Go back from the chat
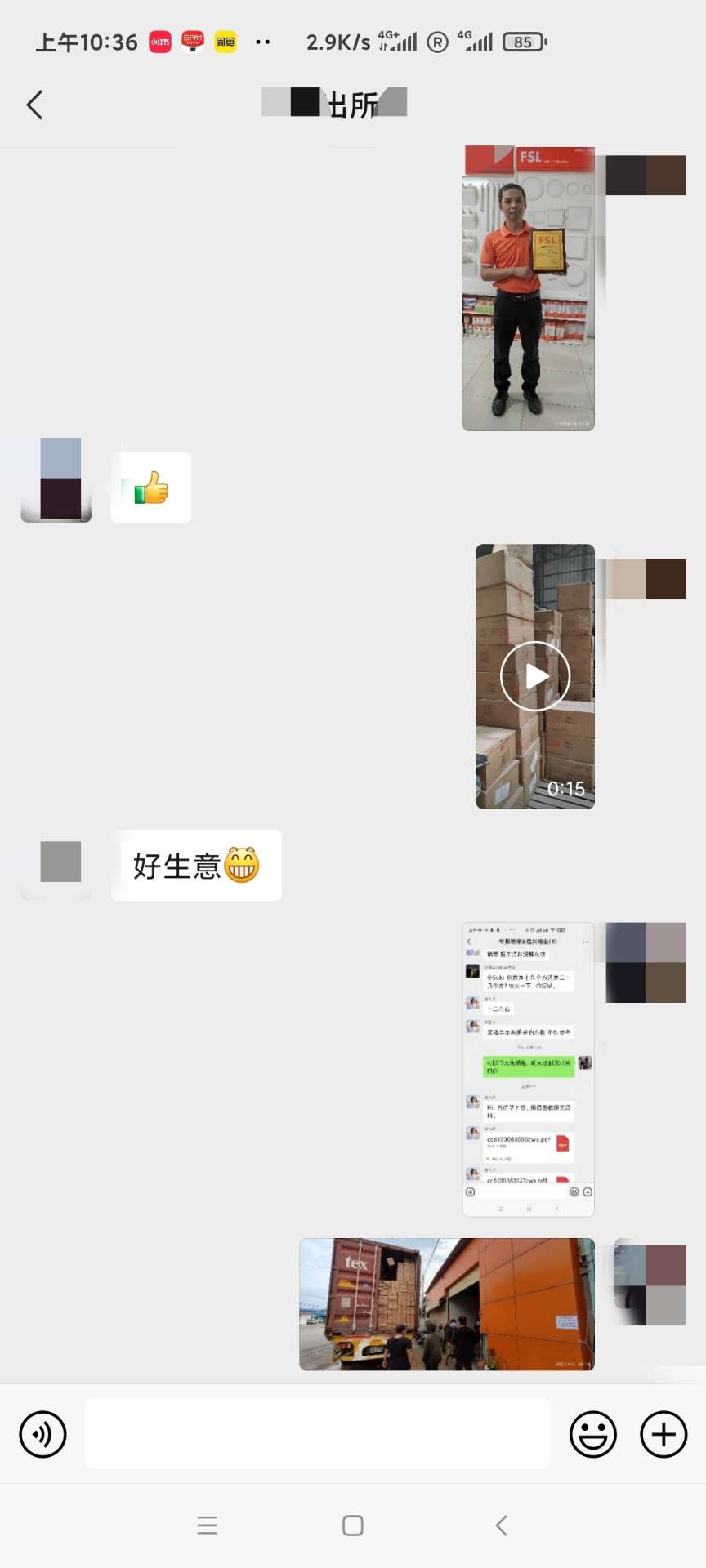This screenshot has width=706, height=1568. [x=34, y=105]
